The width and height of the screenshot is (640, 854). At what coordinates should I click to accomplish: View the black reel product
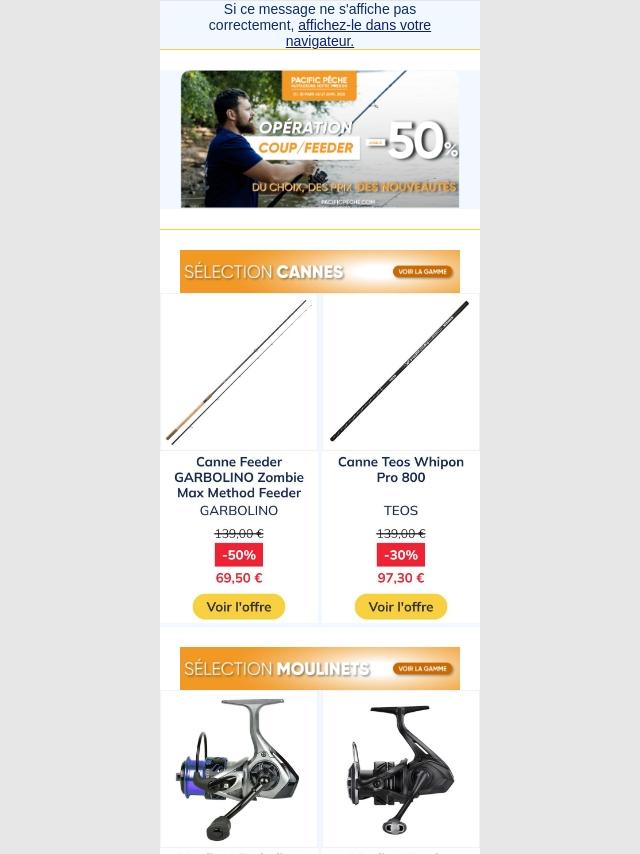tap(401, 769)
